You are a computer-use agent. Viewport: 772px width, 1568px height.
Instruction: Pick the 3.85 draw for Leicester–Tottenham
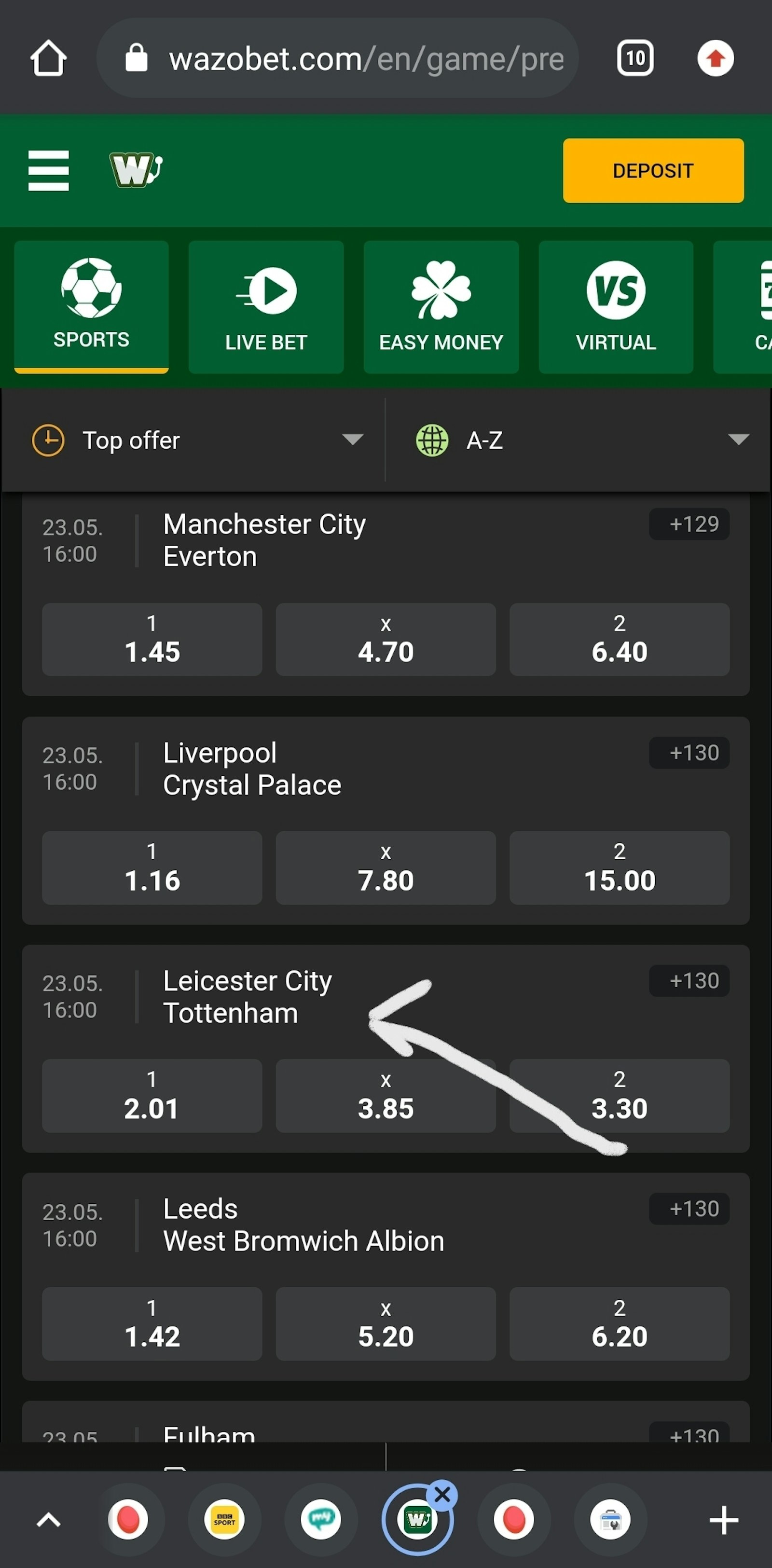[386, 1096]
